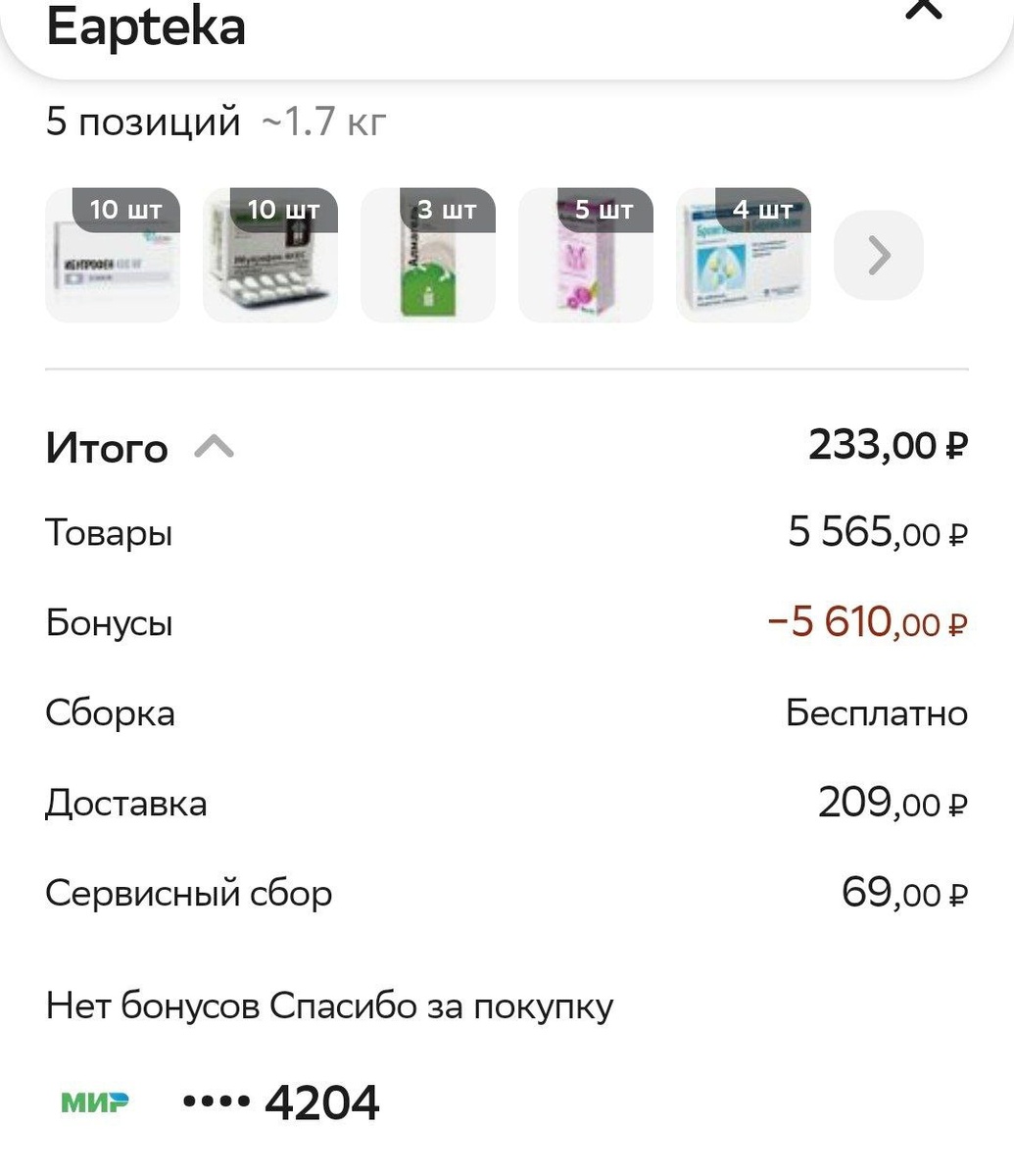The width and height of the screenshot is (1014, 1176).
Task: Close the Eapteka order details
Action: click(923, 12)
